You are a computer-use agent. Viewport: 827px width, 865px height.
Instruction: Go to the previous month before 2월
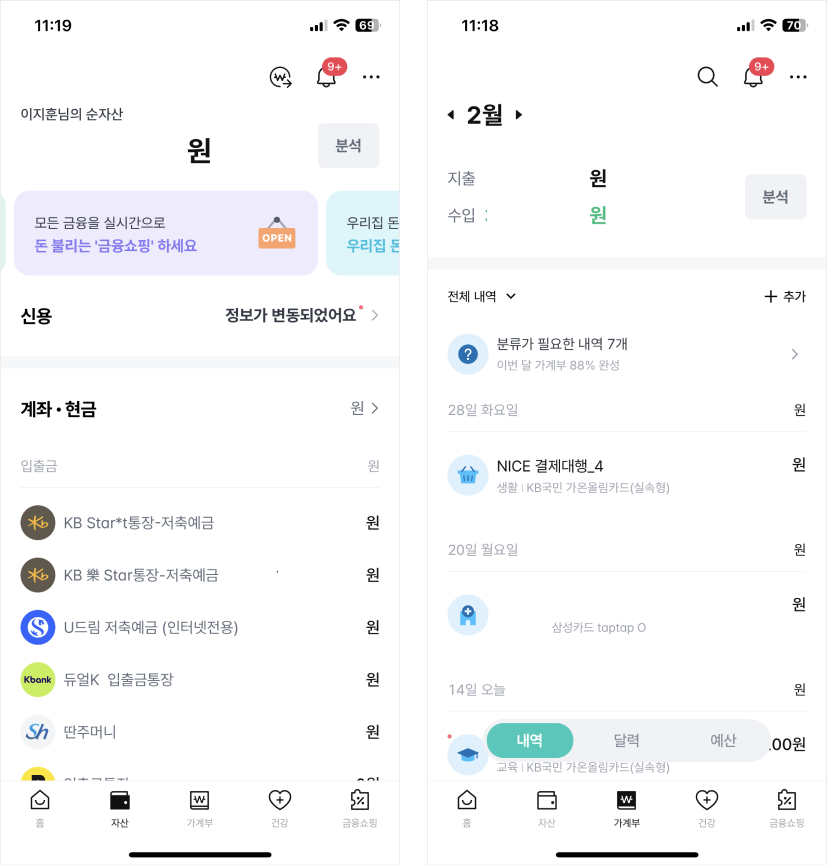pos(451,115)
